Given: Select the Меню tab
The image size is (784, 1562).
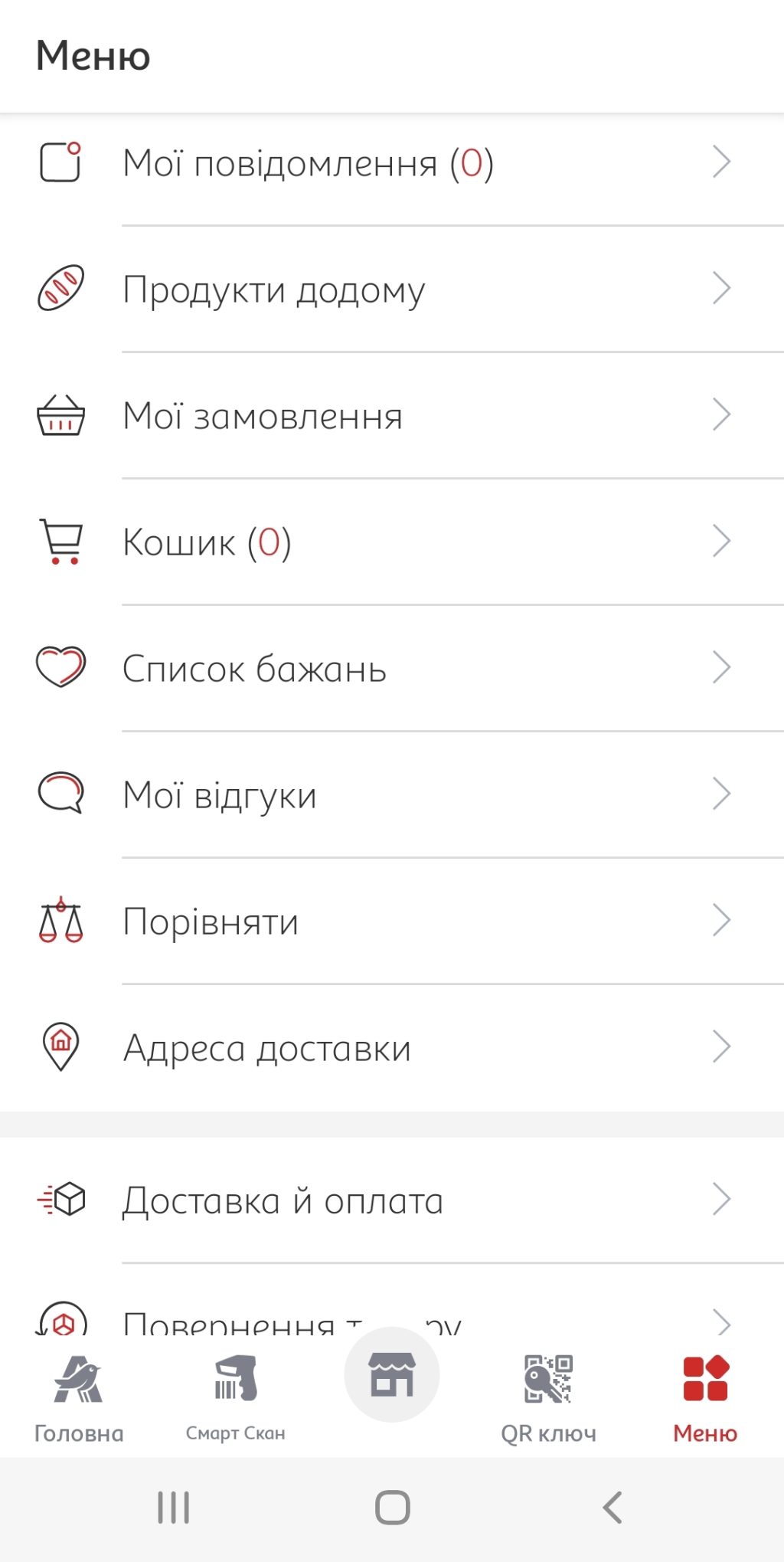Looking at the screenshot, I should (705, 1398).
